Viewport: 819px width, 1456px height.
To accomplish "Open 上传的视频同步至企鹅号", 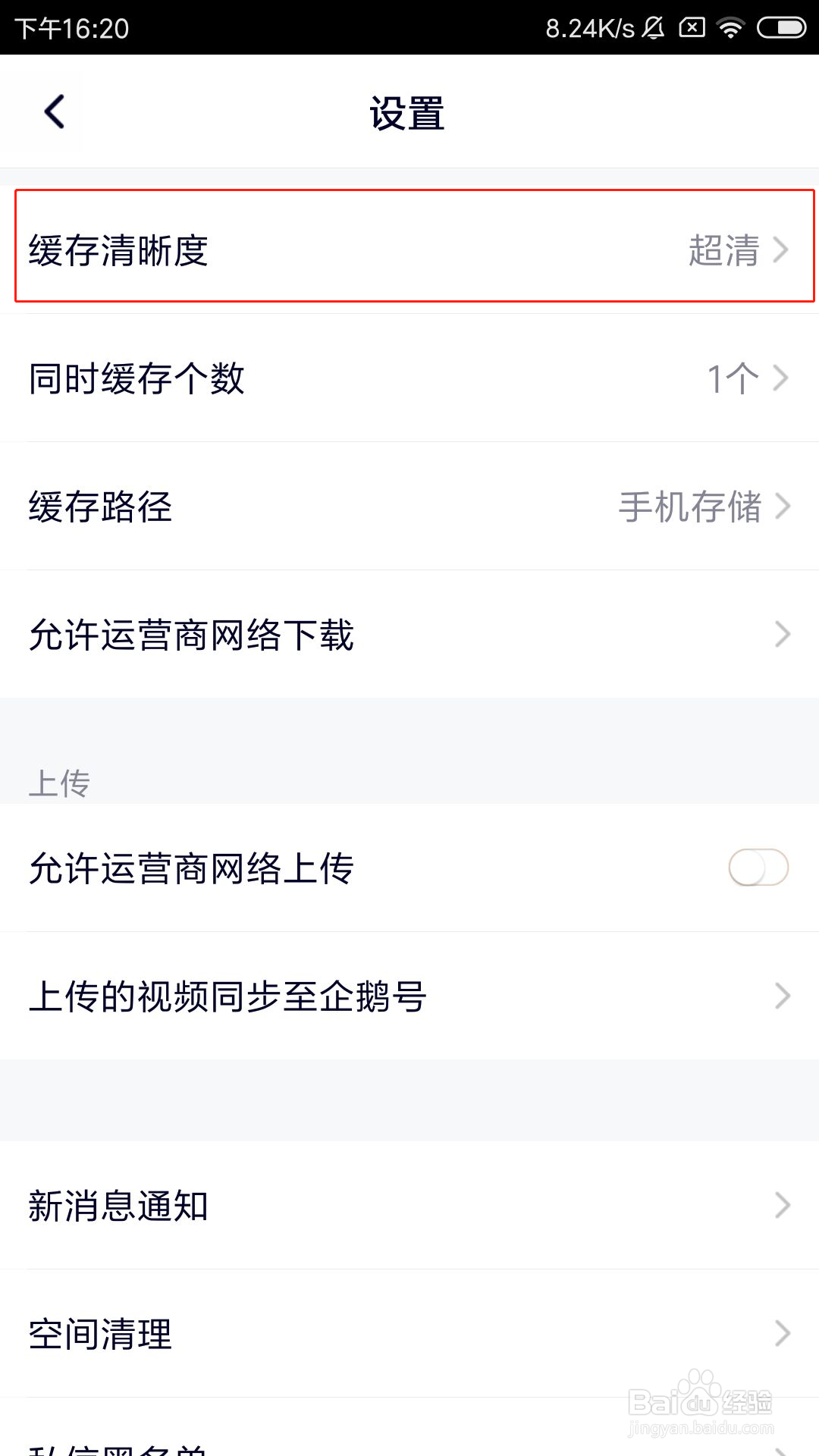I will [409, 996].
